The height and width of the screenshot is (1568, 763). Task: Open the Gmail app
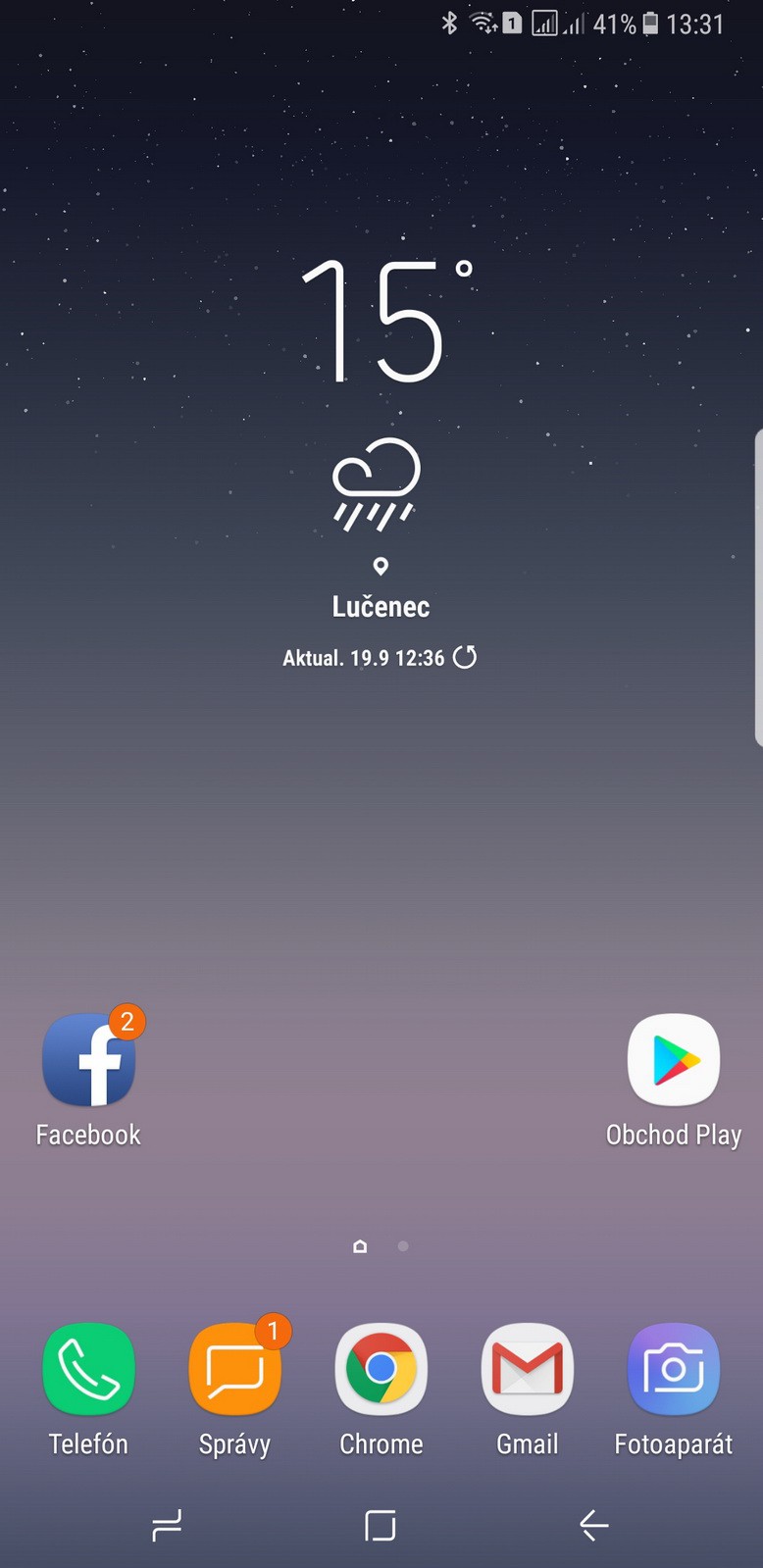pyautogui.click(x=527, y=1370)
